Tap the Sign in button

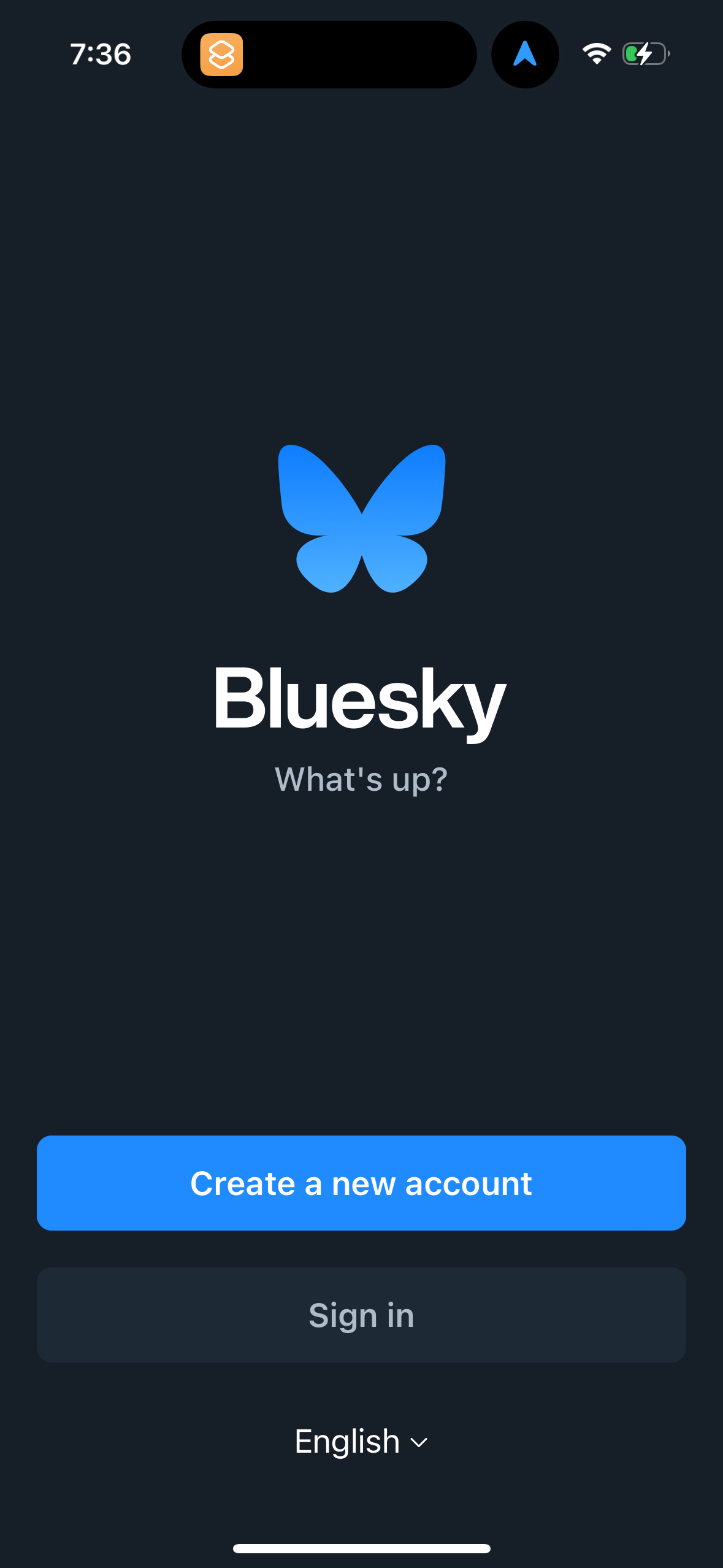[x=361, y=1315]
